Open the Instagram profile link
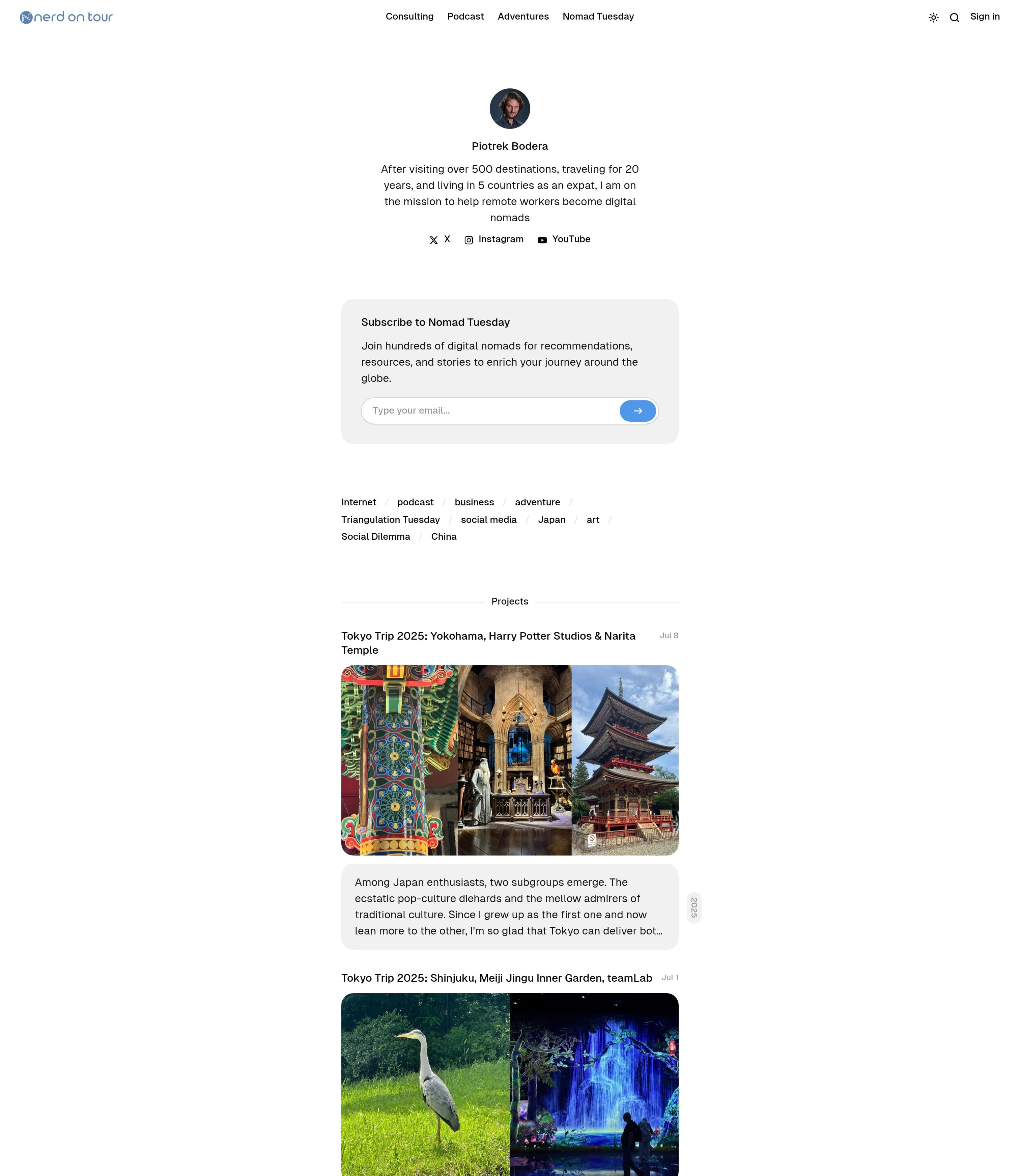 coord(493,240)
